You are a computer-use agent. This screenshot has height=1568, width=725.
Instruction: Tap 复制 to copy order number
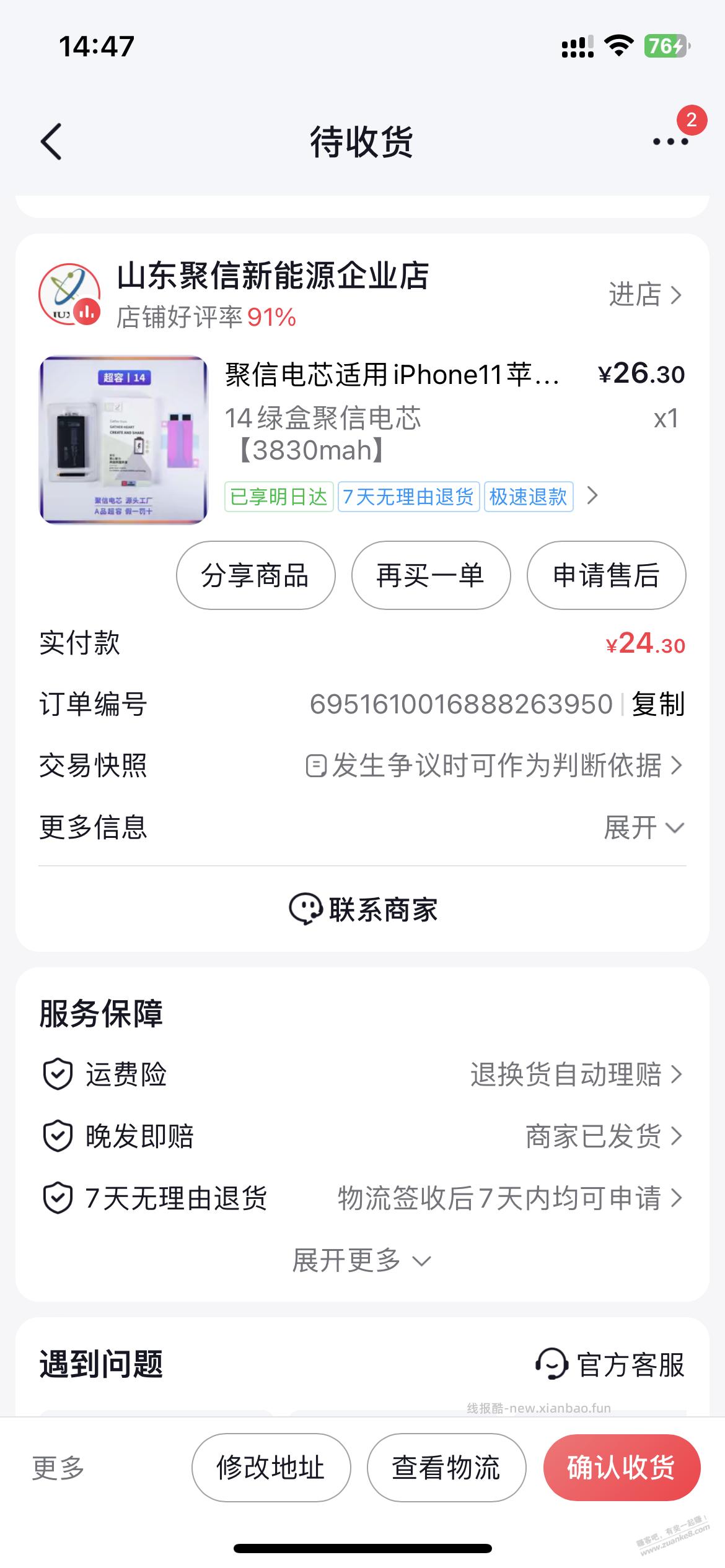click(x=658, y=704)
